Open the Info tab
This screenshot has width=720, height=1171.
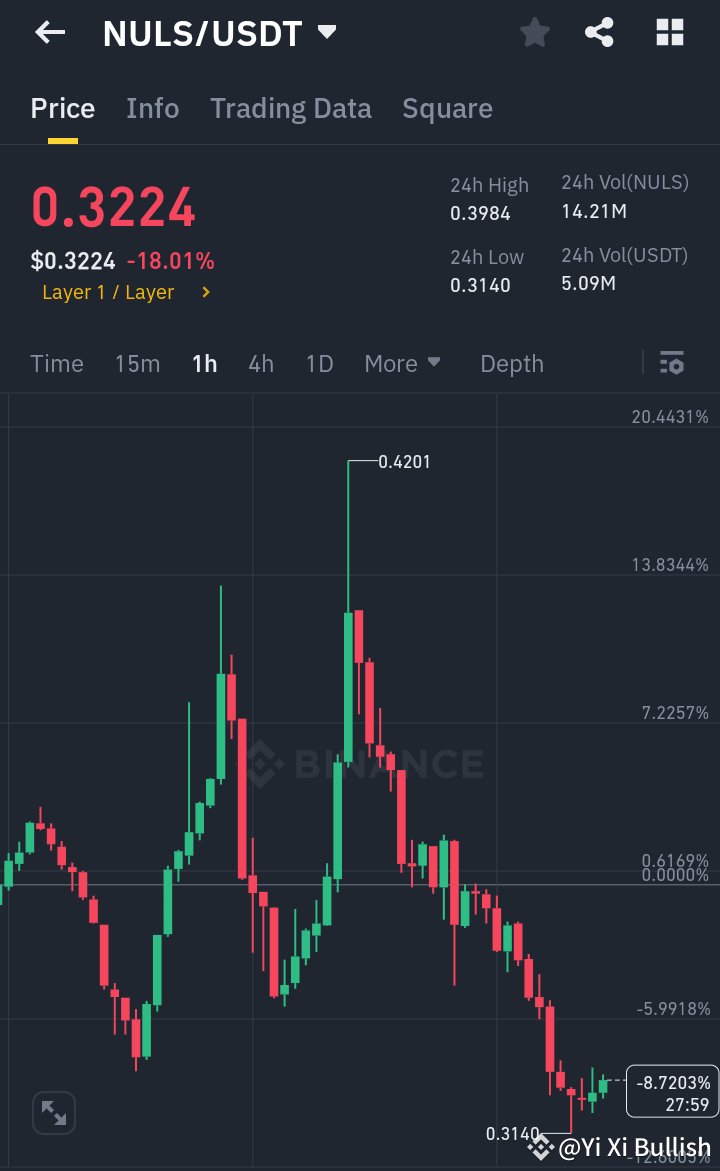coord(152,108)
